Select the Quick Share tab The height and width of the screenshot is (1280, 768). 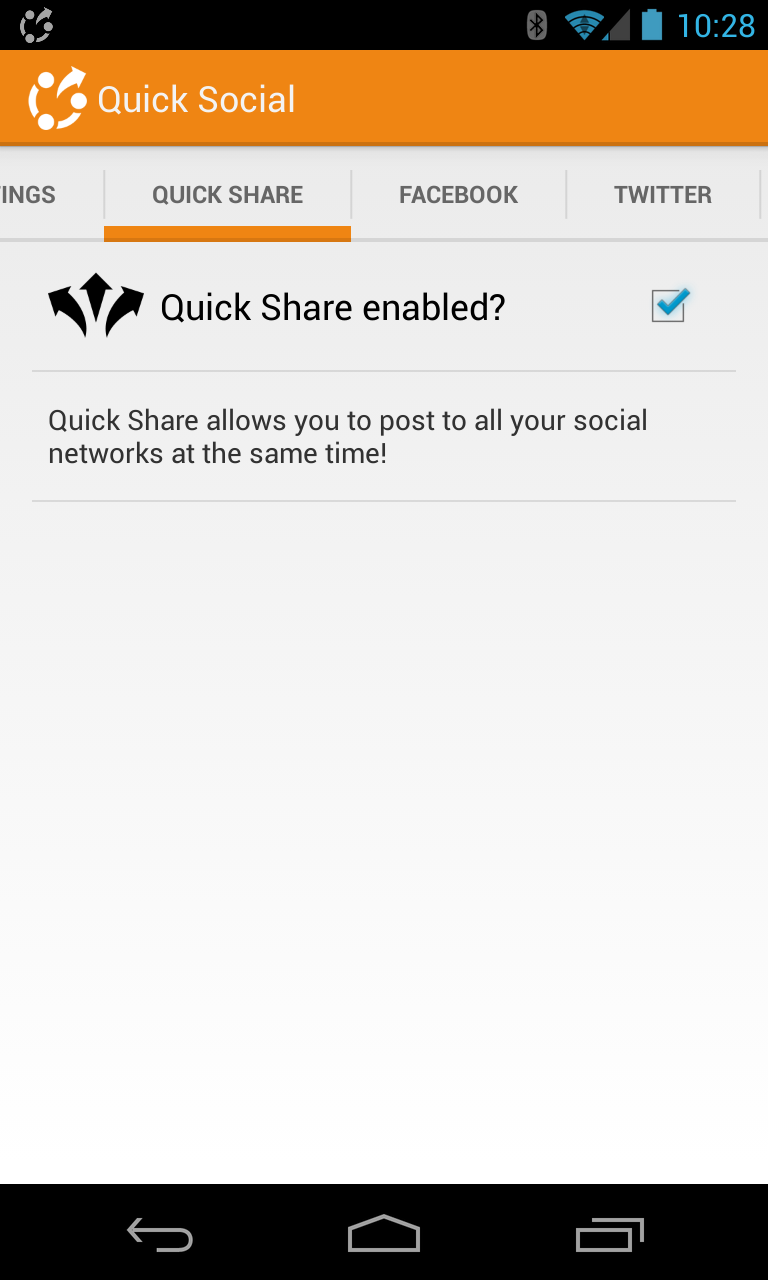(227, 195)
